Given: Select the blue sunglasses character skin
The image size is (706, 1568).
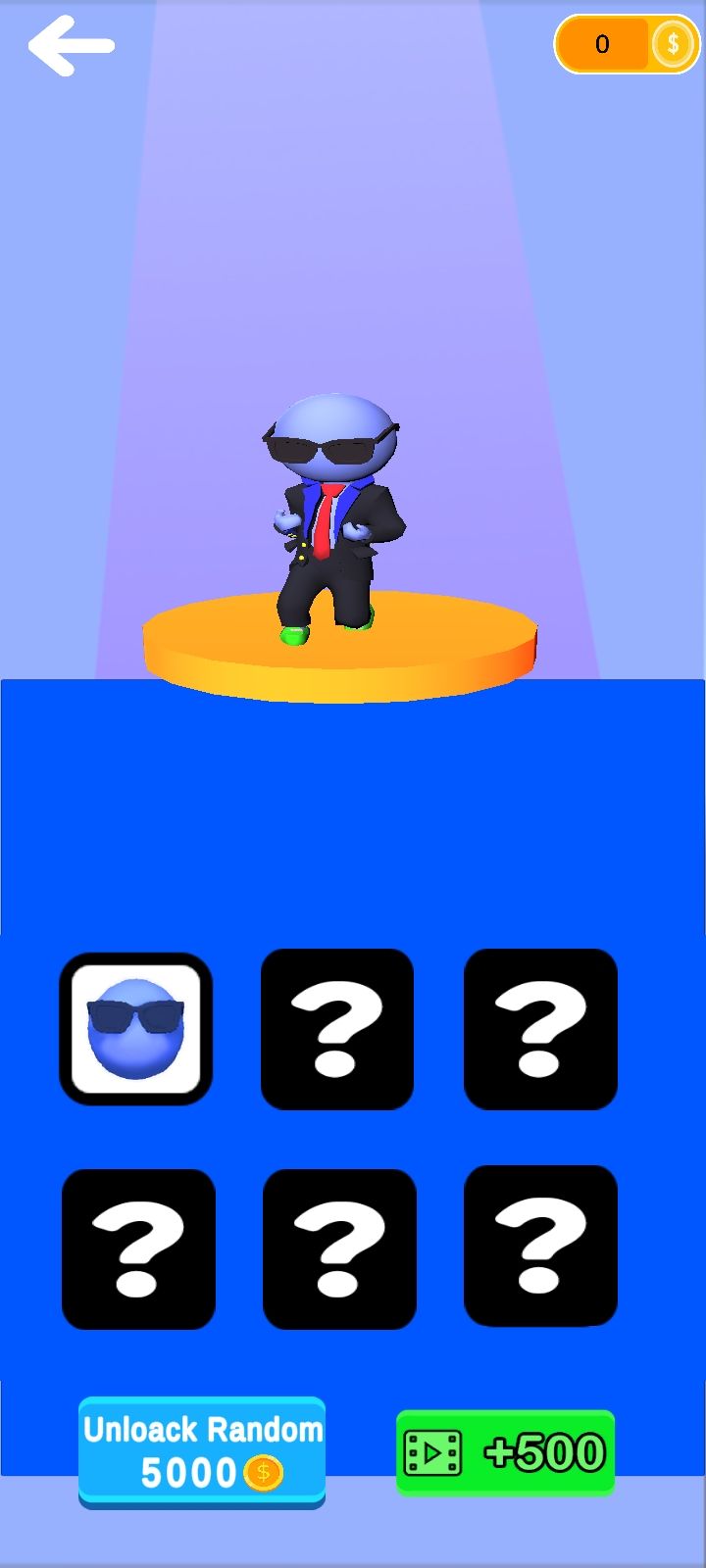Looking at the screenshot, I should tap(136, 1029).
